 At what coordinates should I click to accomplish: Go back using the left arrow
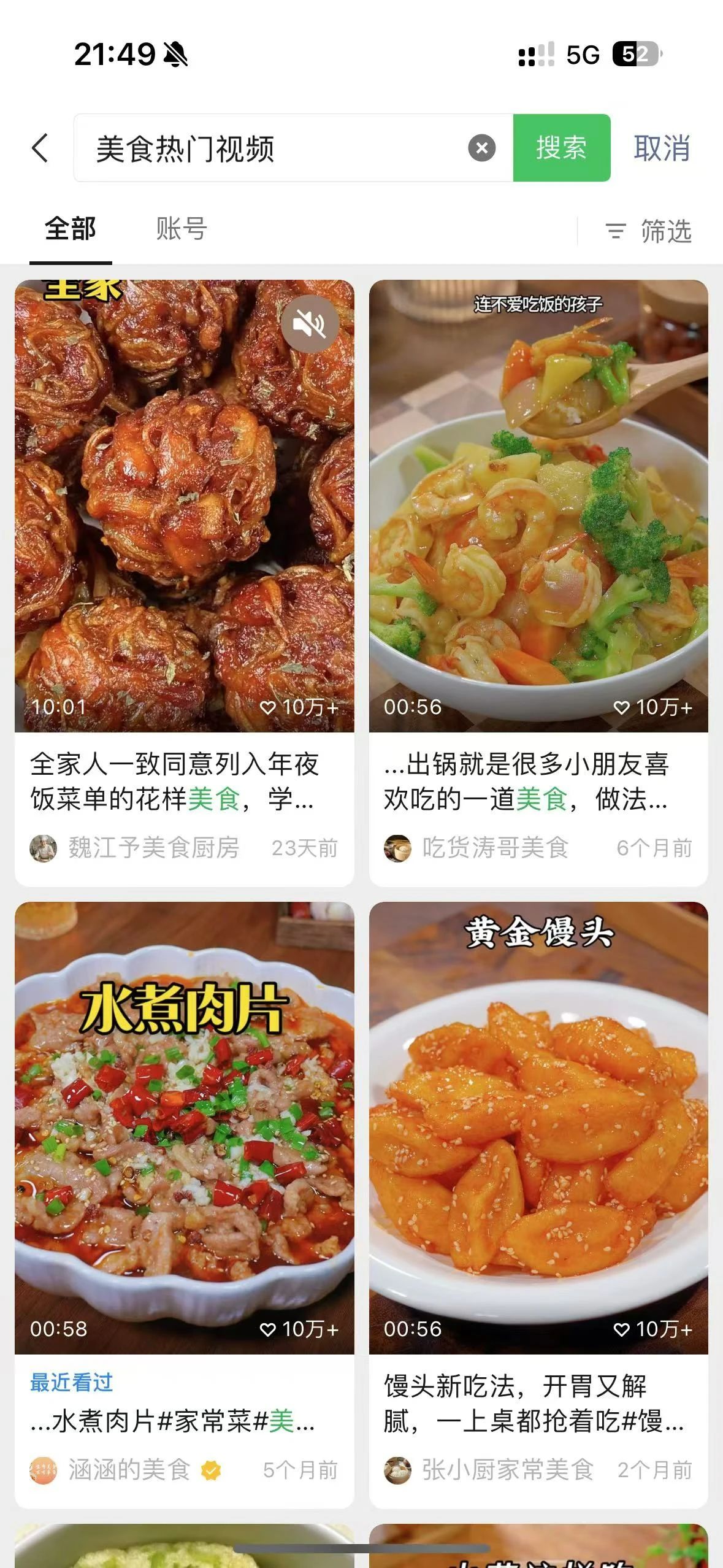point(40,148)
